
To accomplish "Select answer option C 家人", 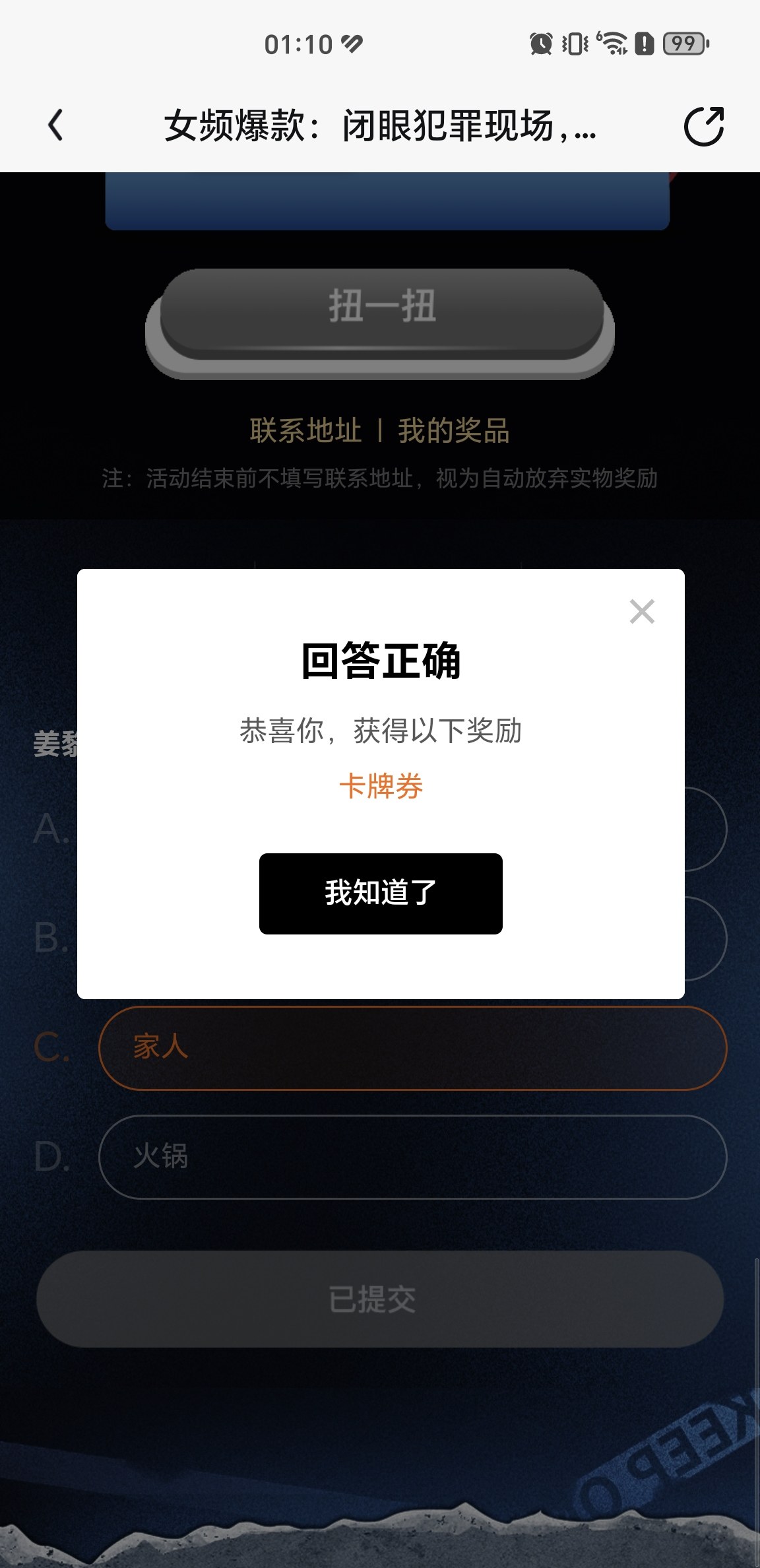I will tap(412, 1047).
